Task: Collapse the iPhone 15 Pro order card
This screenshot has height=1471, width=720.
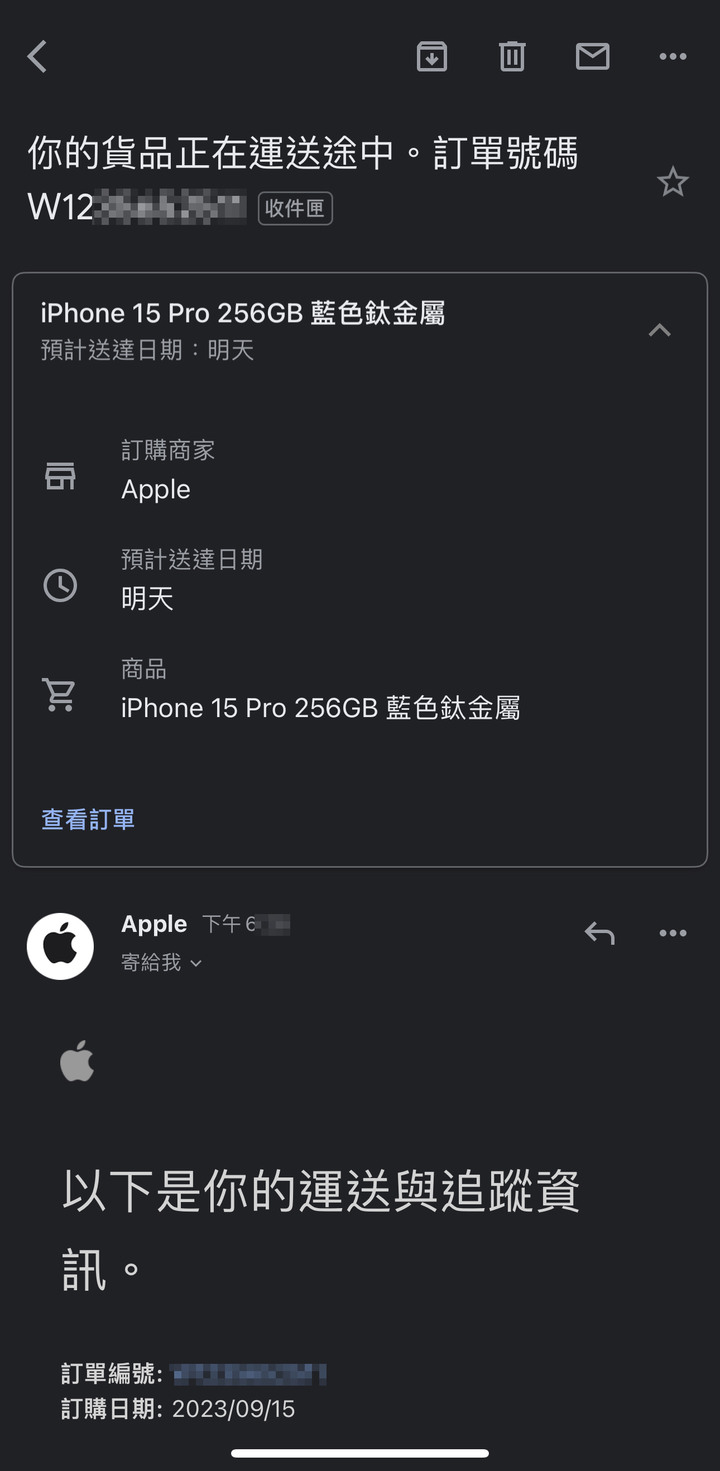Action: 660,330
